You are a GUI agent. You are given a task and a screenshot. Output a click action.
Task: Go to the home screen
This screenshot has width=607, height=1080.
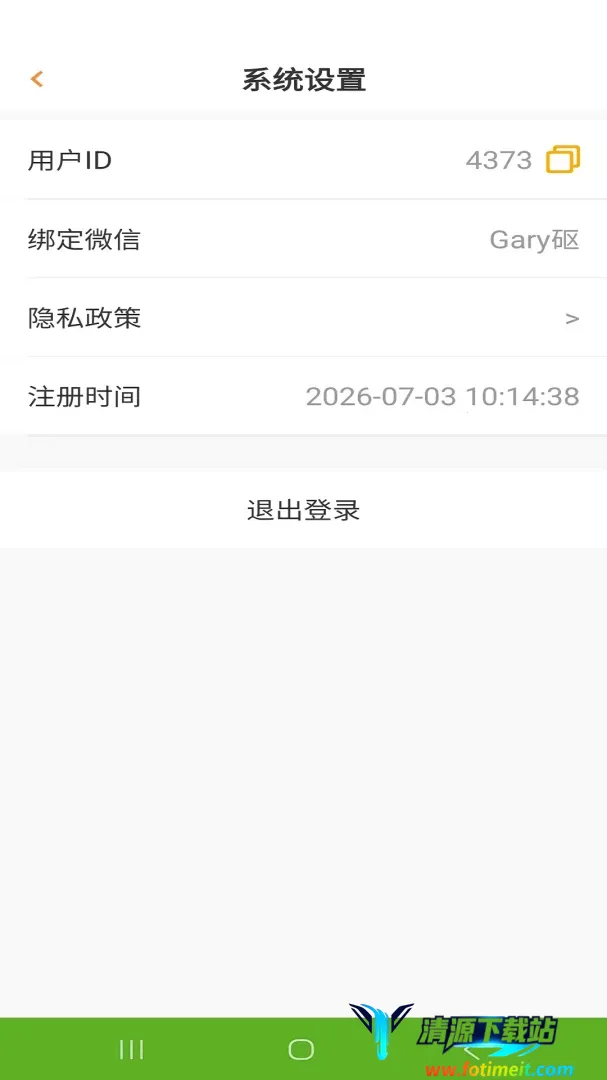(x=301, y=1049)
